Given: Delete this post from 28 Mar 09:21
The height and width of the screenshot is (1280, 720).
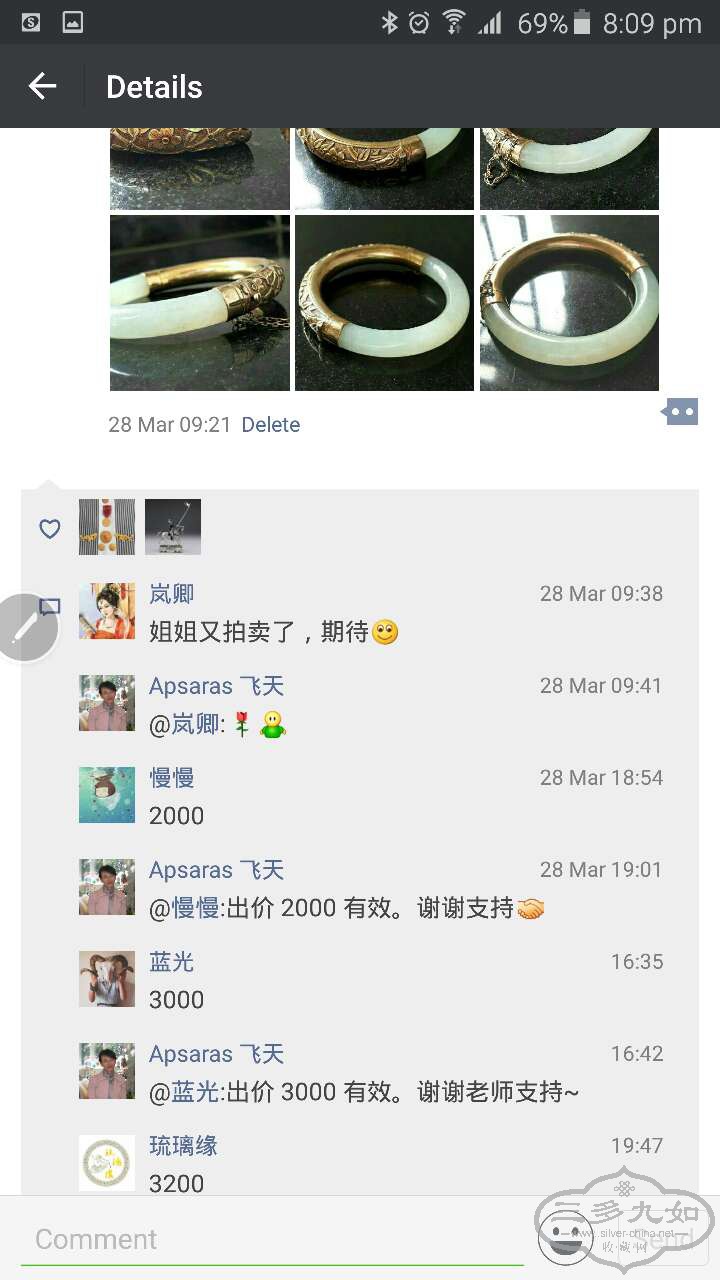Looking at the screenshot, I should [270, 424].
